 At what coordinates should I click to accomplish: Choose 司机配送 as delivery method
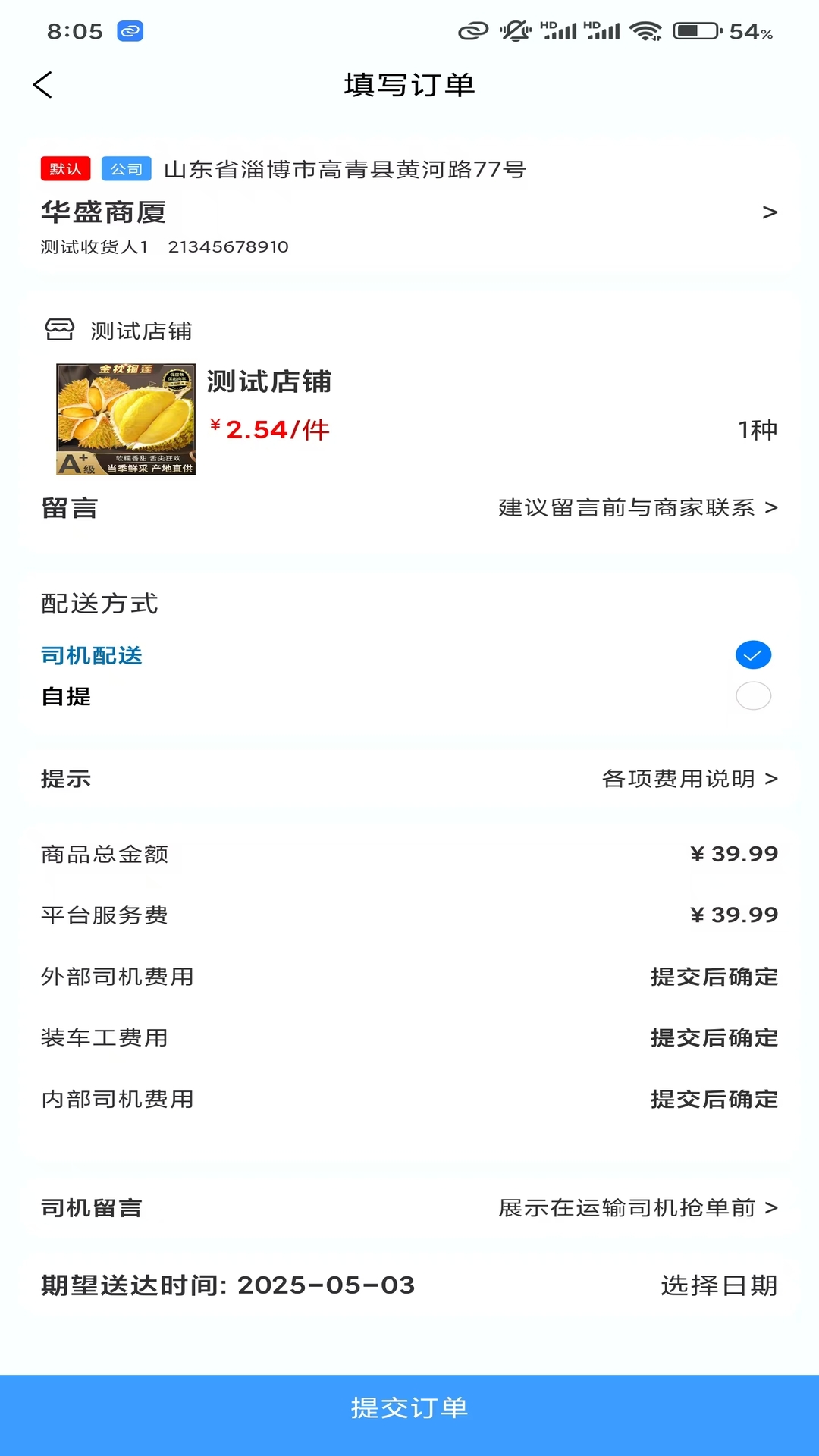pos(91,655)
